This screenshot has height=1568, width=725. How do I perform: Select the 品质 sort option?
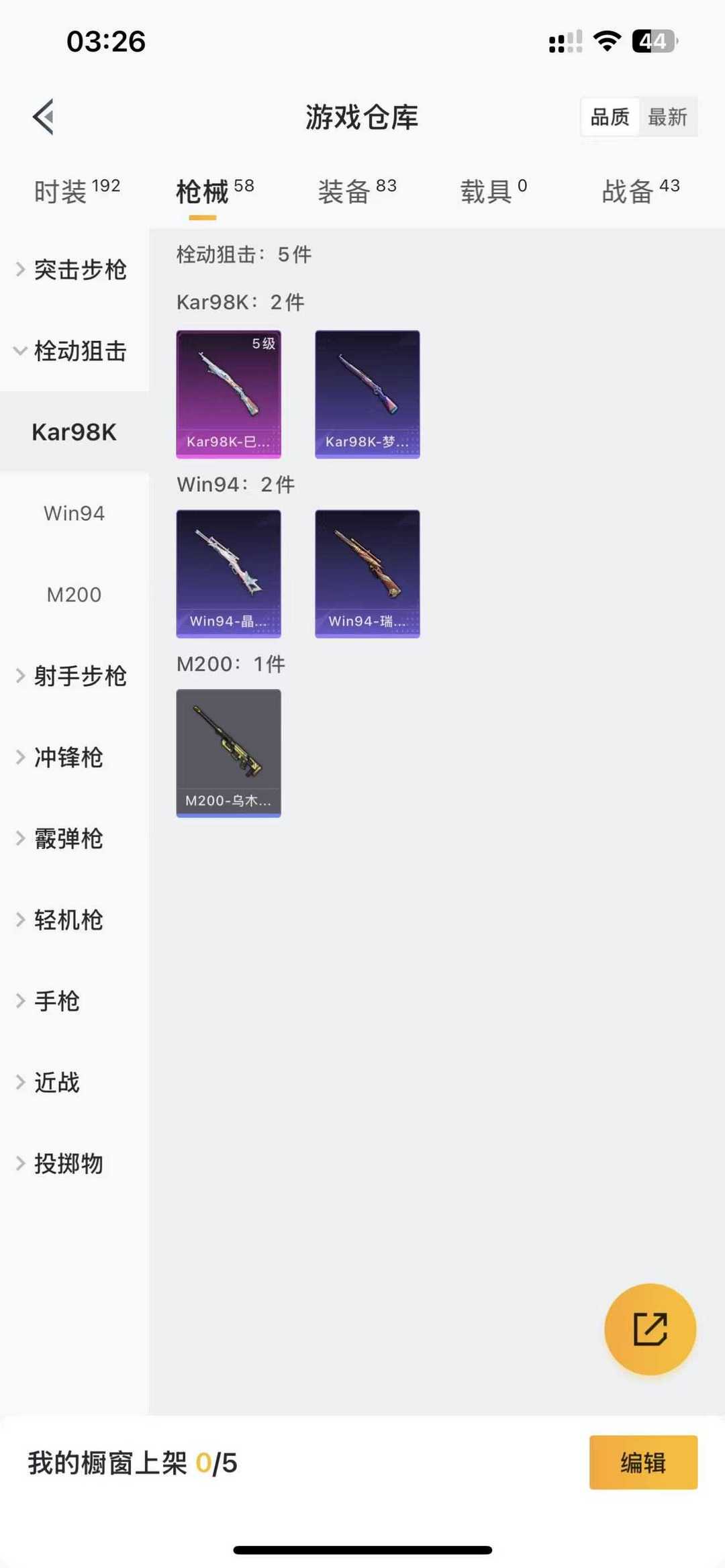pos(610,117)
